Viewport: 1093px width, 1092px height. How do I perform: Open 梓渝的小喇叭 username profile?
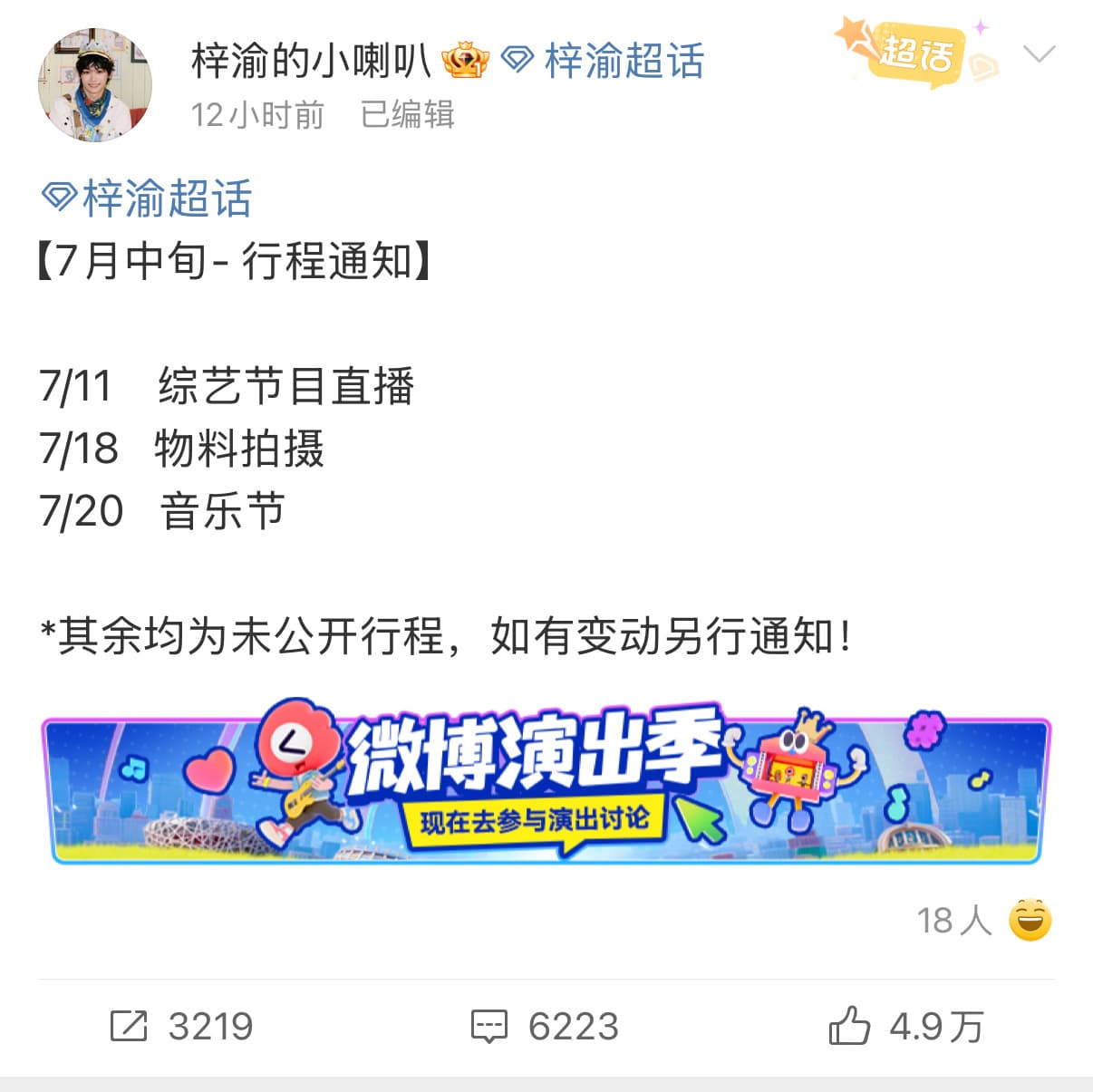(x=310, y=62)
